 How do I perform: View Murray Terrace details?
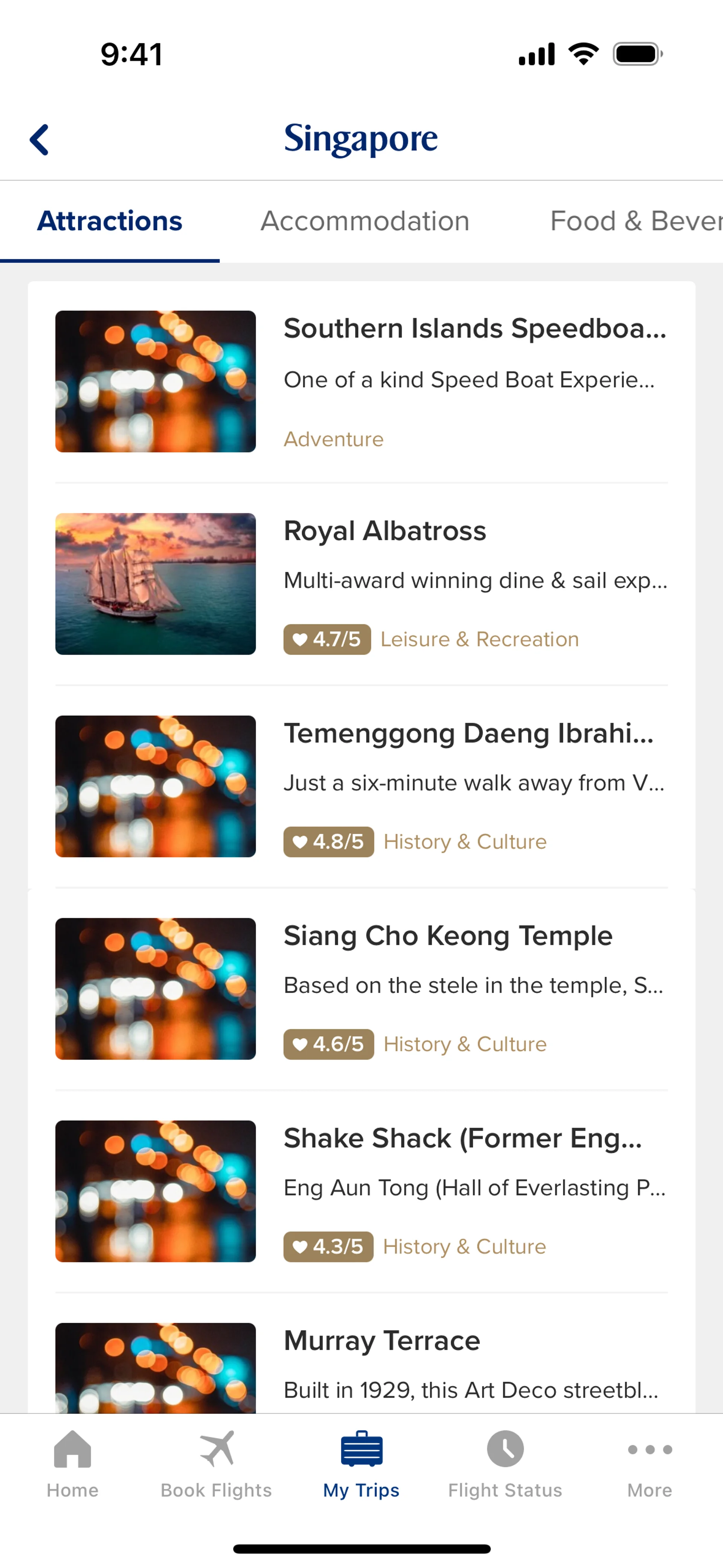[x=382, y=1341]
